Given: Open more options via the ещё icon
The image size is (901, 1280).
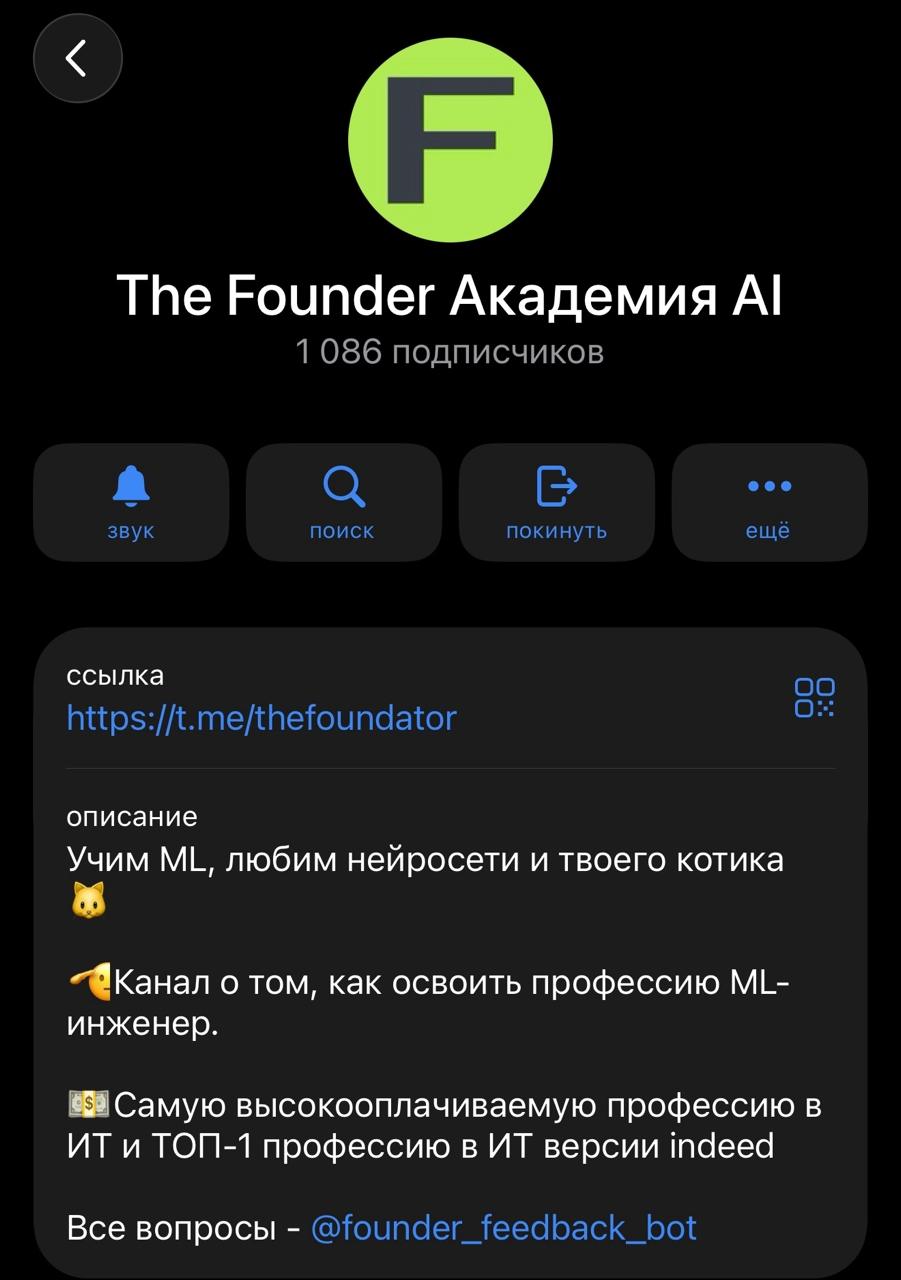Looking at the screenshot, I should (769, 487).
